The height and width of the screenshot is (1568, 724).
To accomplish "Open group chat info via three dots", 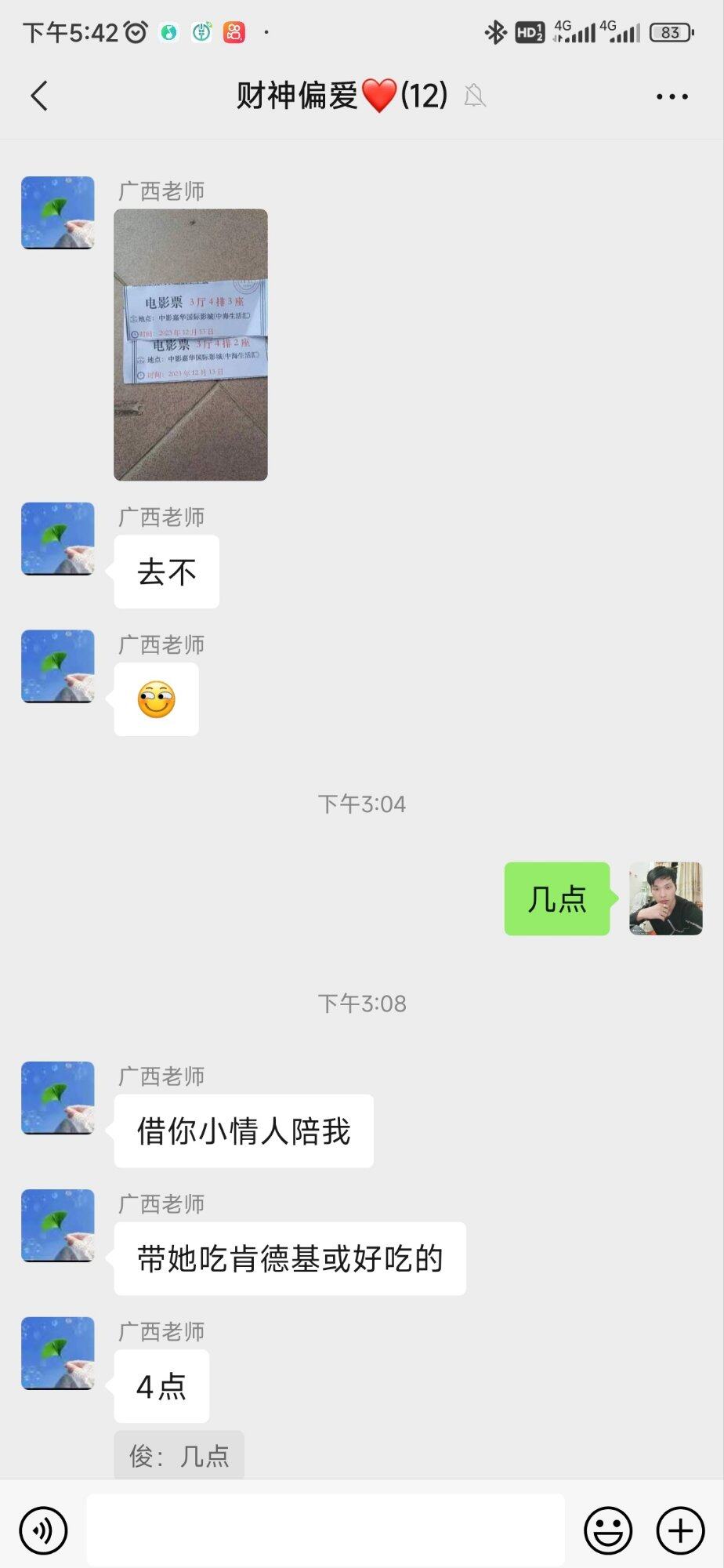I will 672,96.
